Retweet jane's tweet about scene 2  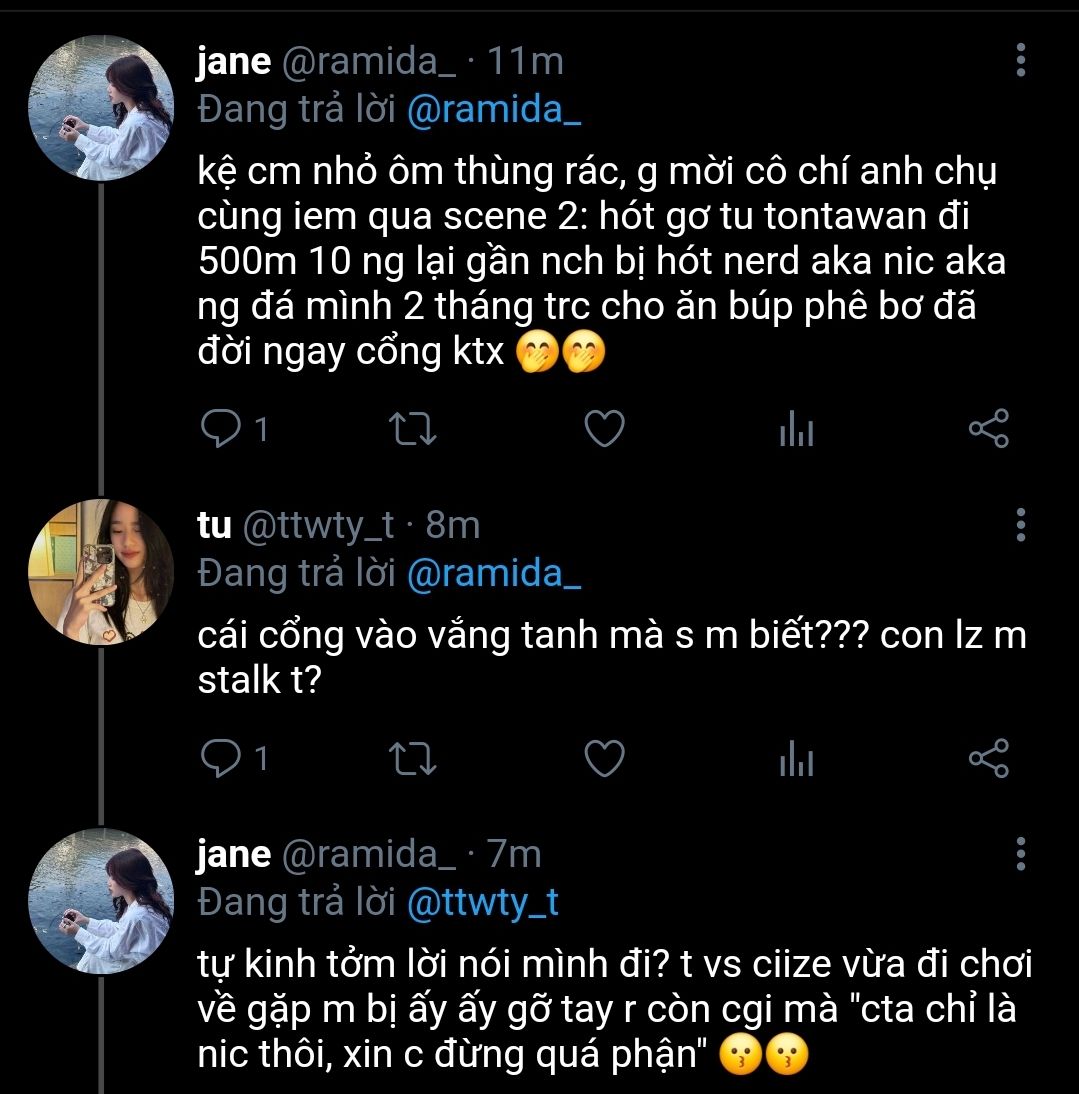411,430
